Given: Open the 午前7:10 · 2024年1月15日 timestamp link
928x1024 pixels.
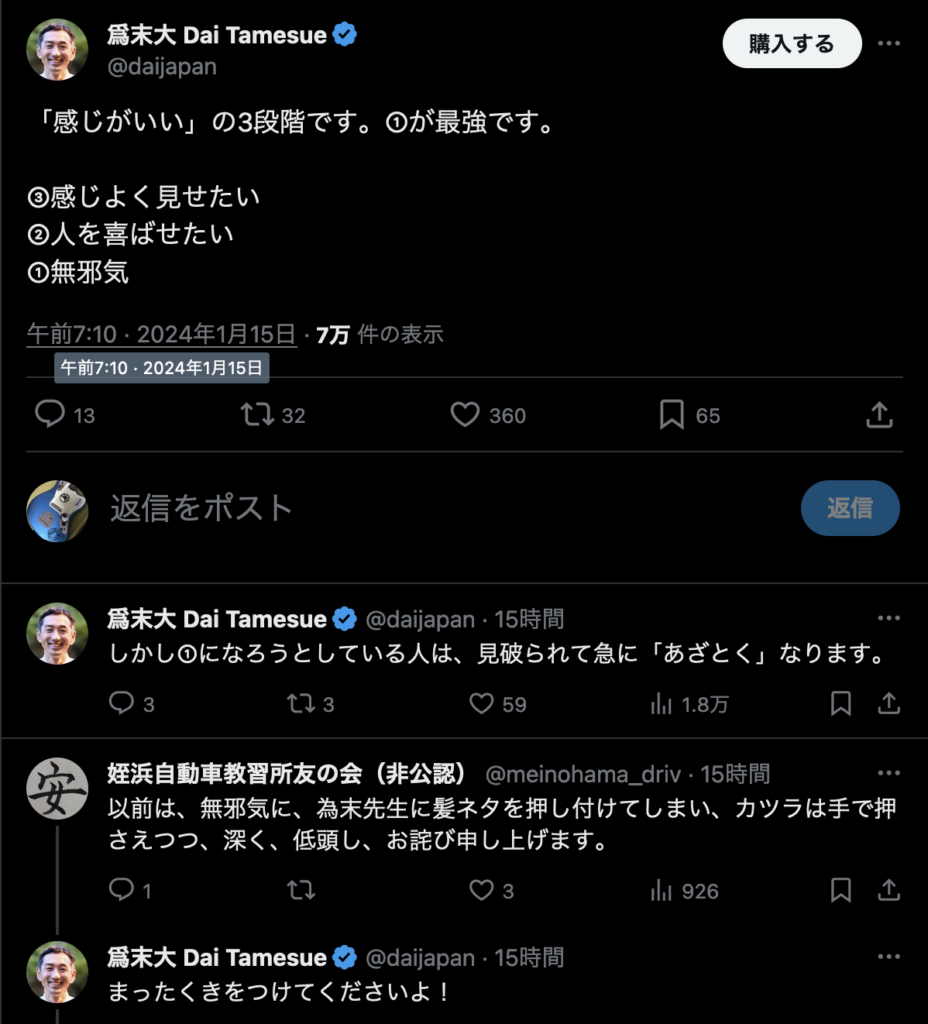Looking at the screenshot, I should (x=161, y=334).
